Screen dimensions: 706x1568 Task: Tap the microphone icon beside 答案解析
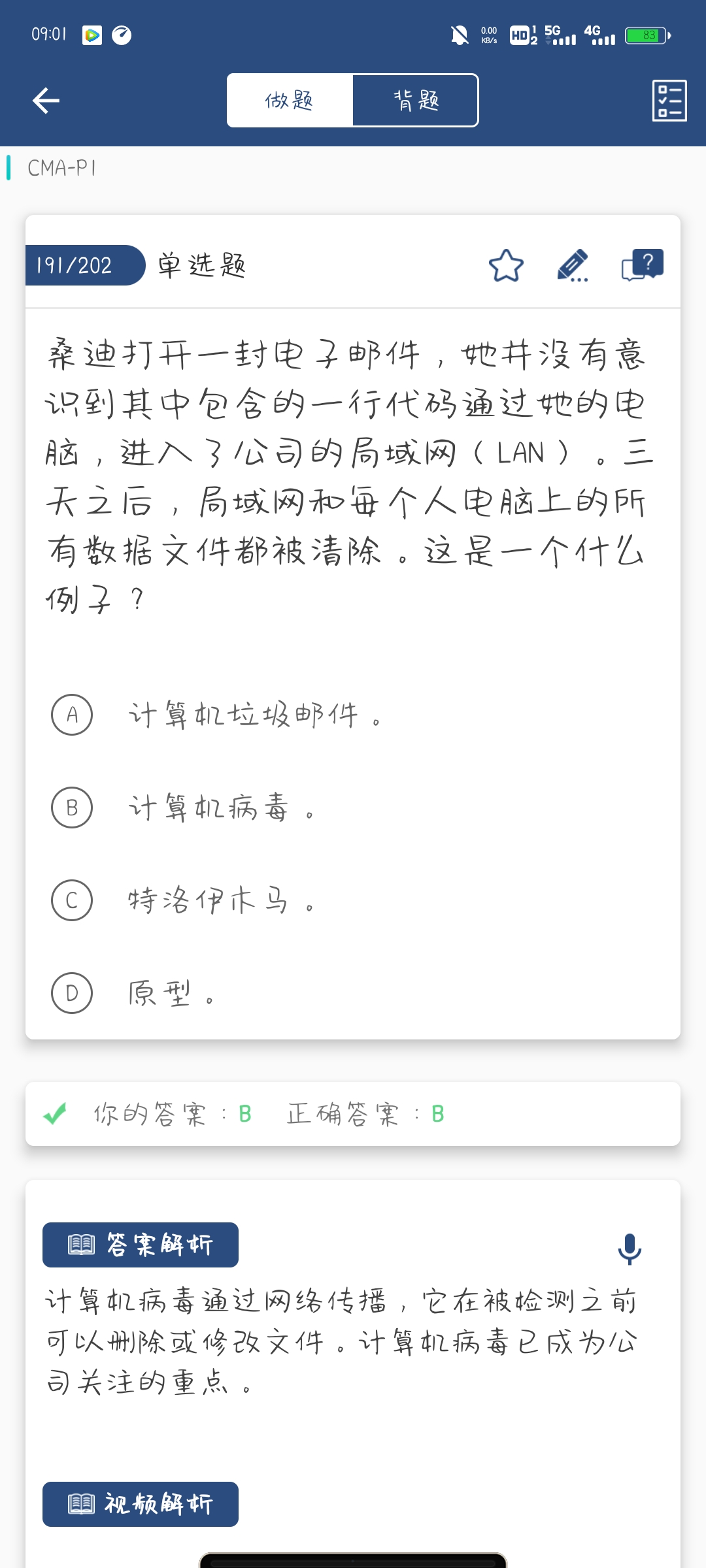tap(630, 1249)
